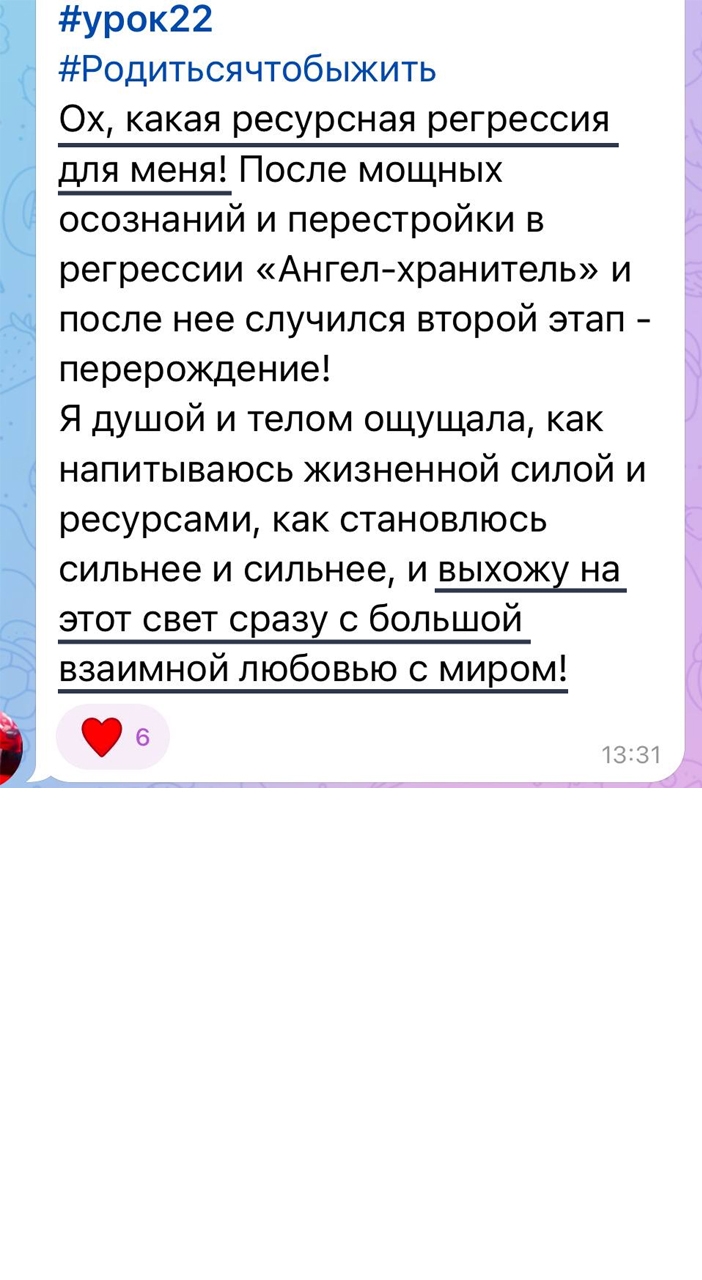The image size is (702, 1280).
Task: Open the #Родитьсячтобыжить hashtag
Action: click(x=247, y=69)
